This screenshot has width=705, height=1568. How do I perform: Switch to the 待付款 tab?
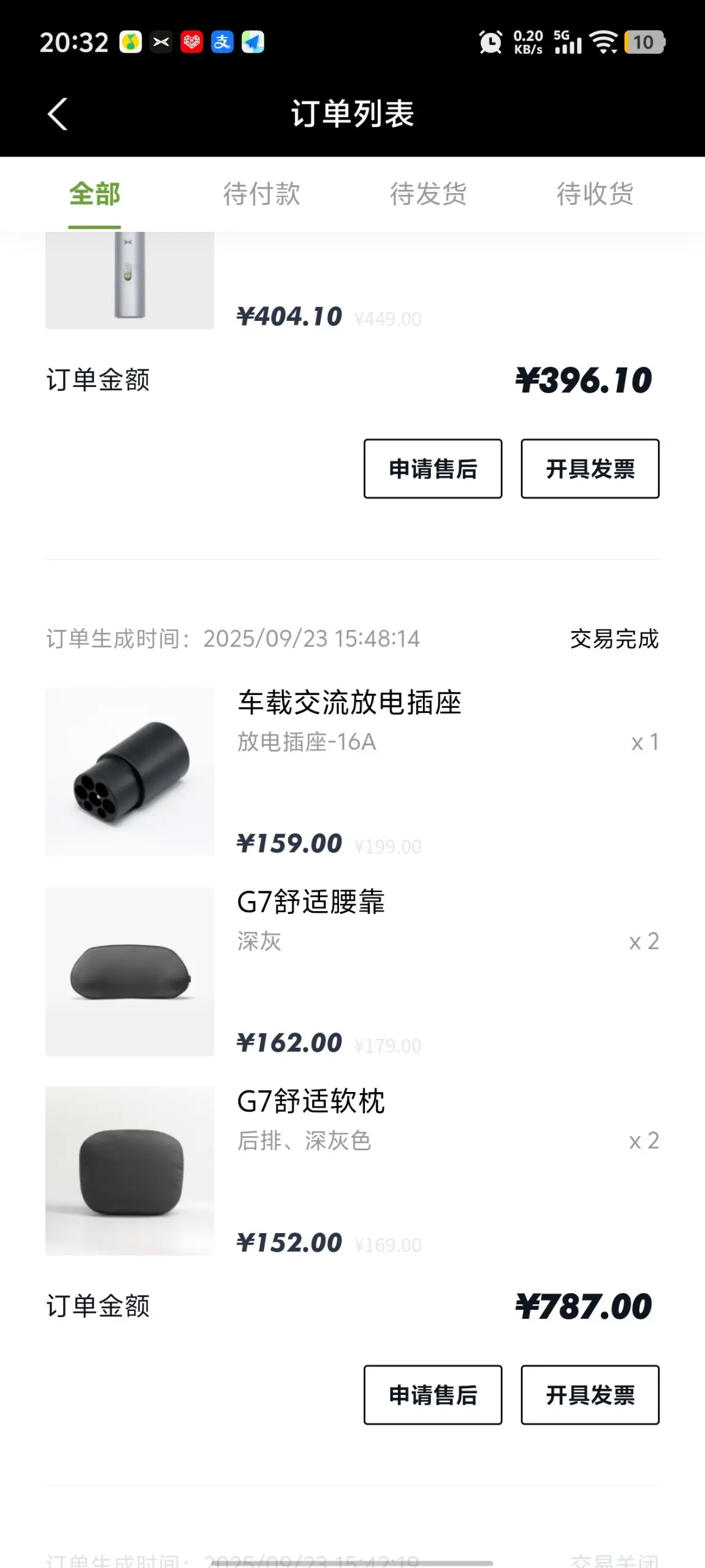click(x=261, y=194)
